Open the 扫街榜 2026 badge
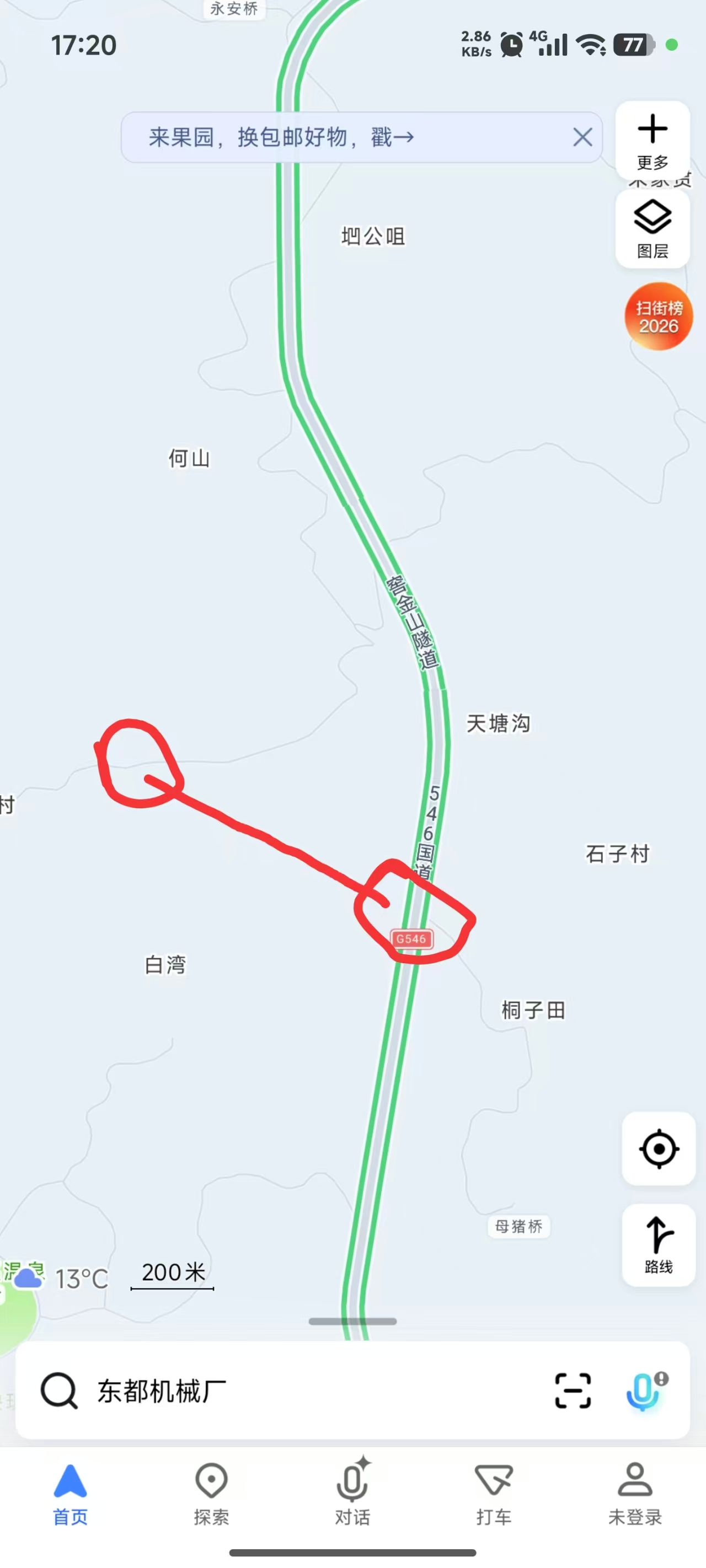706x1568 pixels. [659, 316]
